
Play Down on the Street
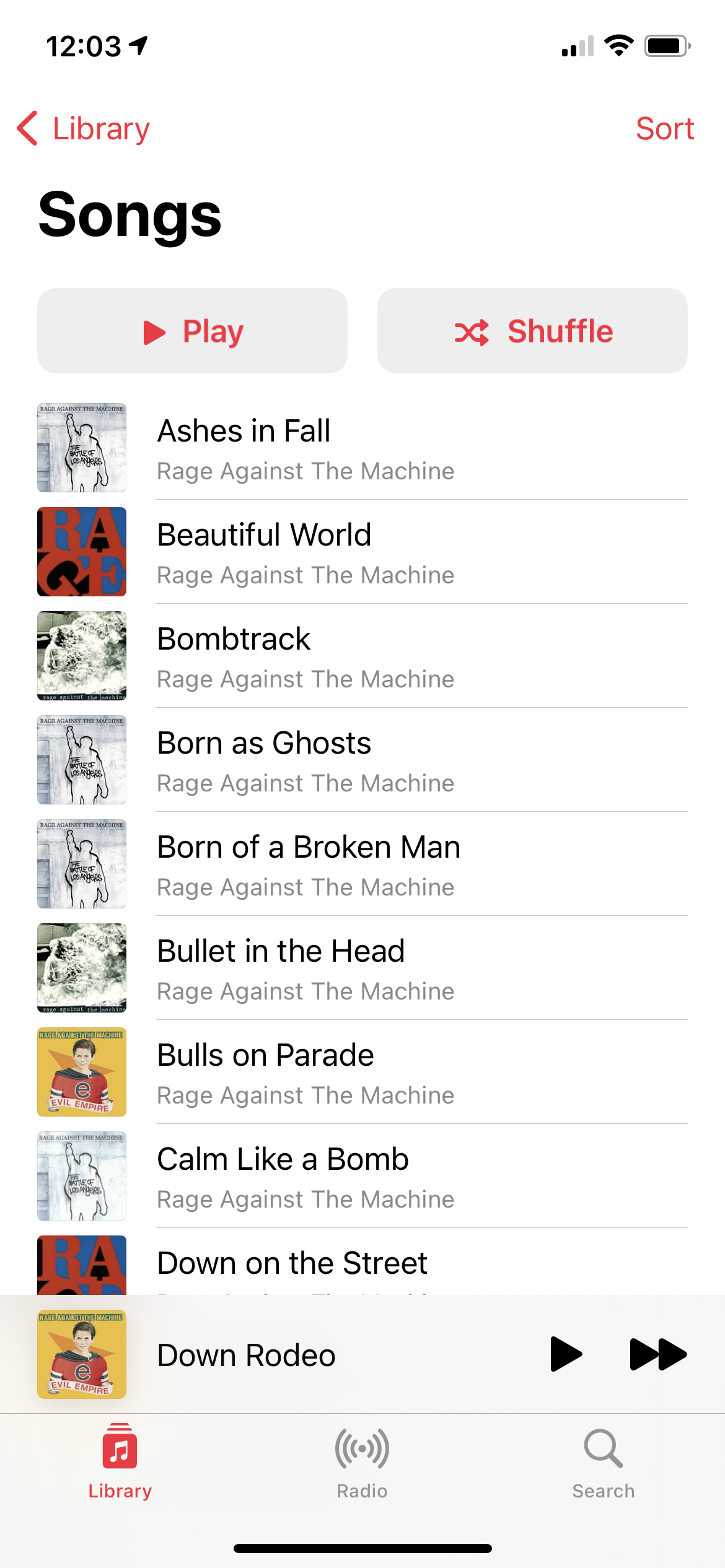362,1265
